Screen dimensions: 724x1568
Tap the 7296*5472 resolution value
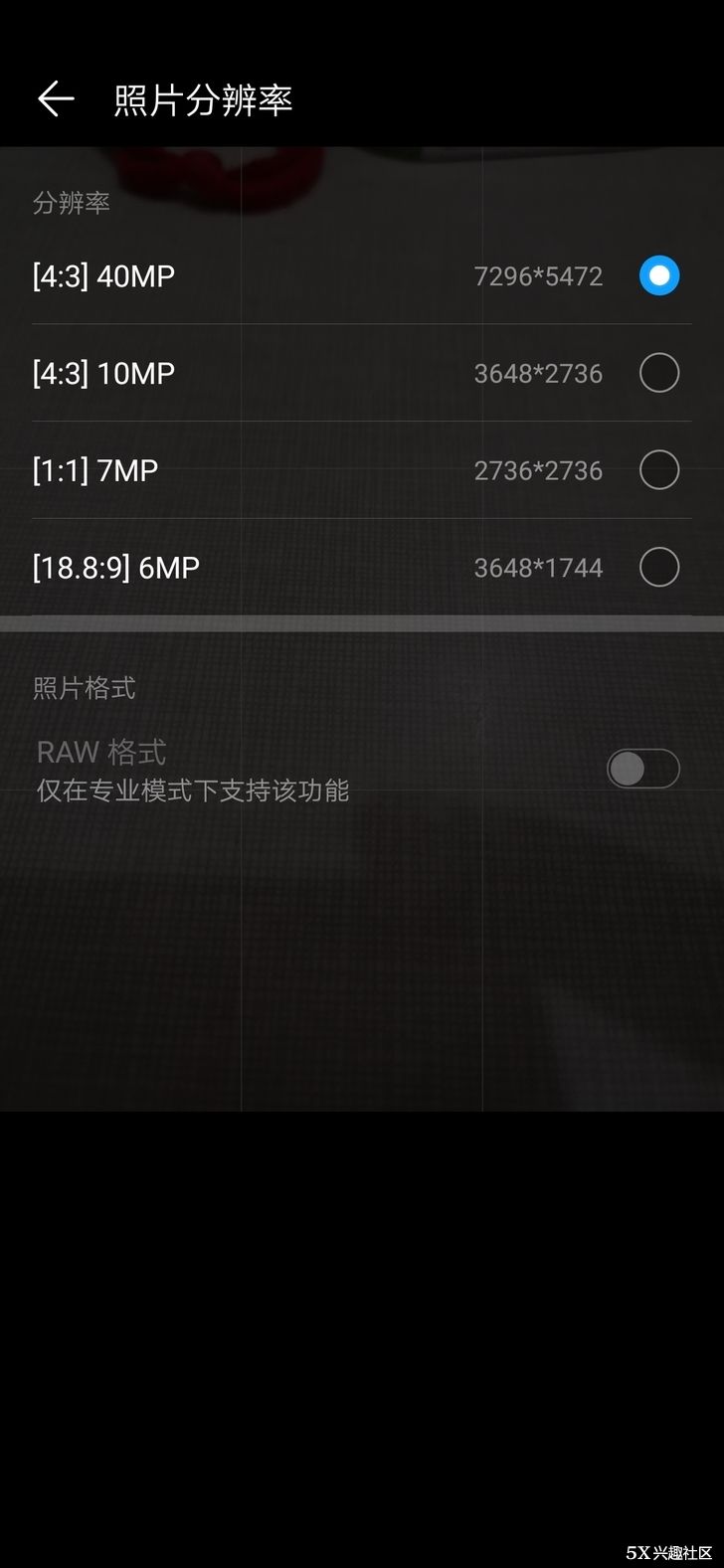click(x=538, y=275)
